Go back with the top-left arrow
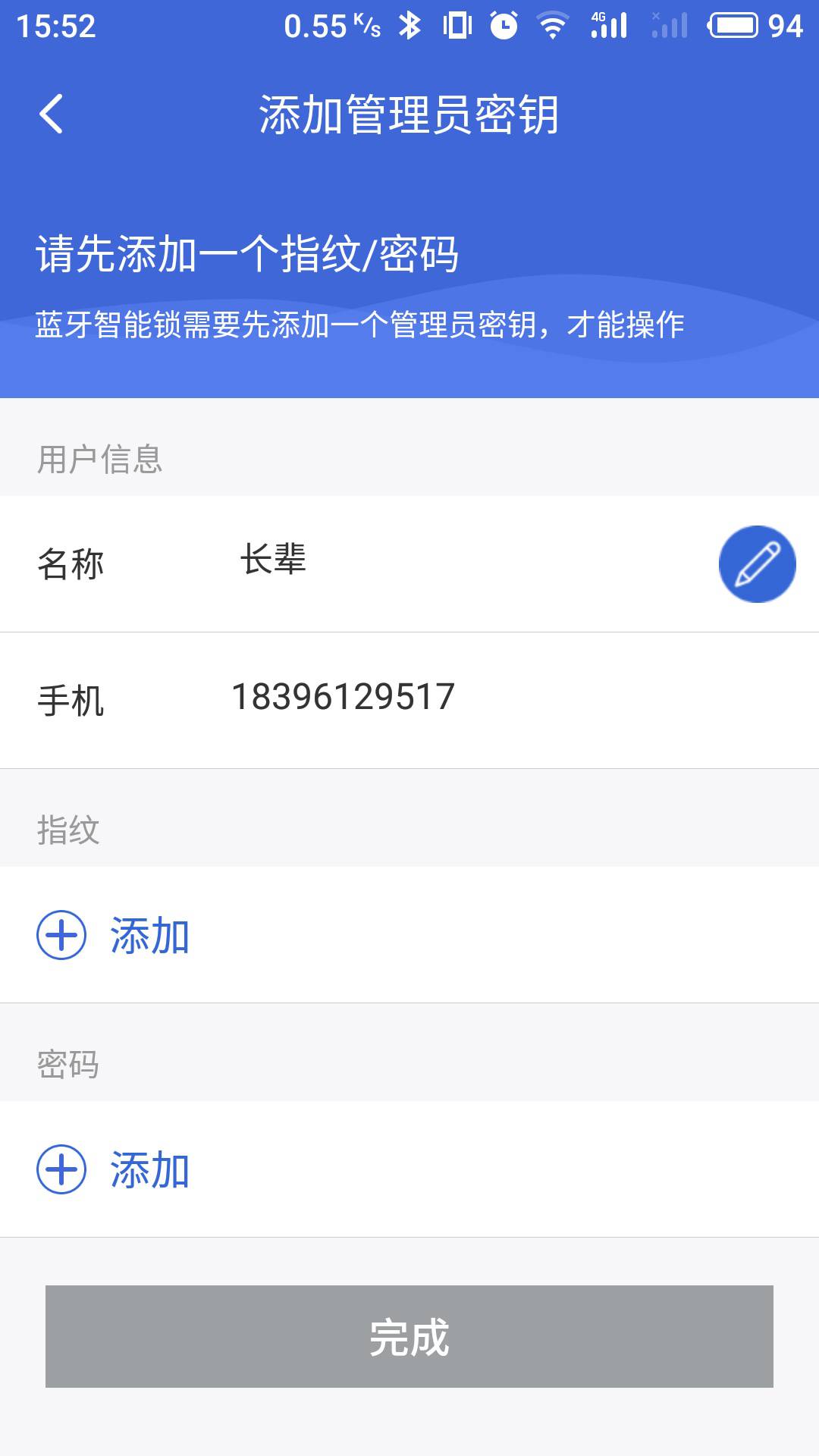Screen dimensions: 819x1456 tap(51, 115)
